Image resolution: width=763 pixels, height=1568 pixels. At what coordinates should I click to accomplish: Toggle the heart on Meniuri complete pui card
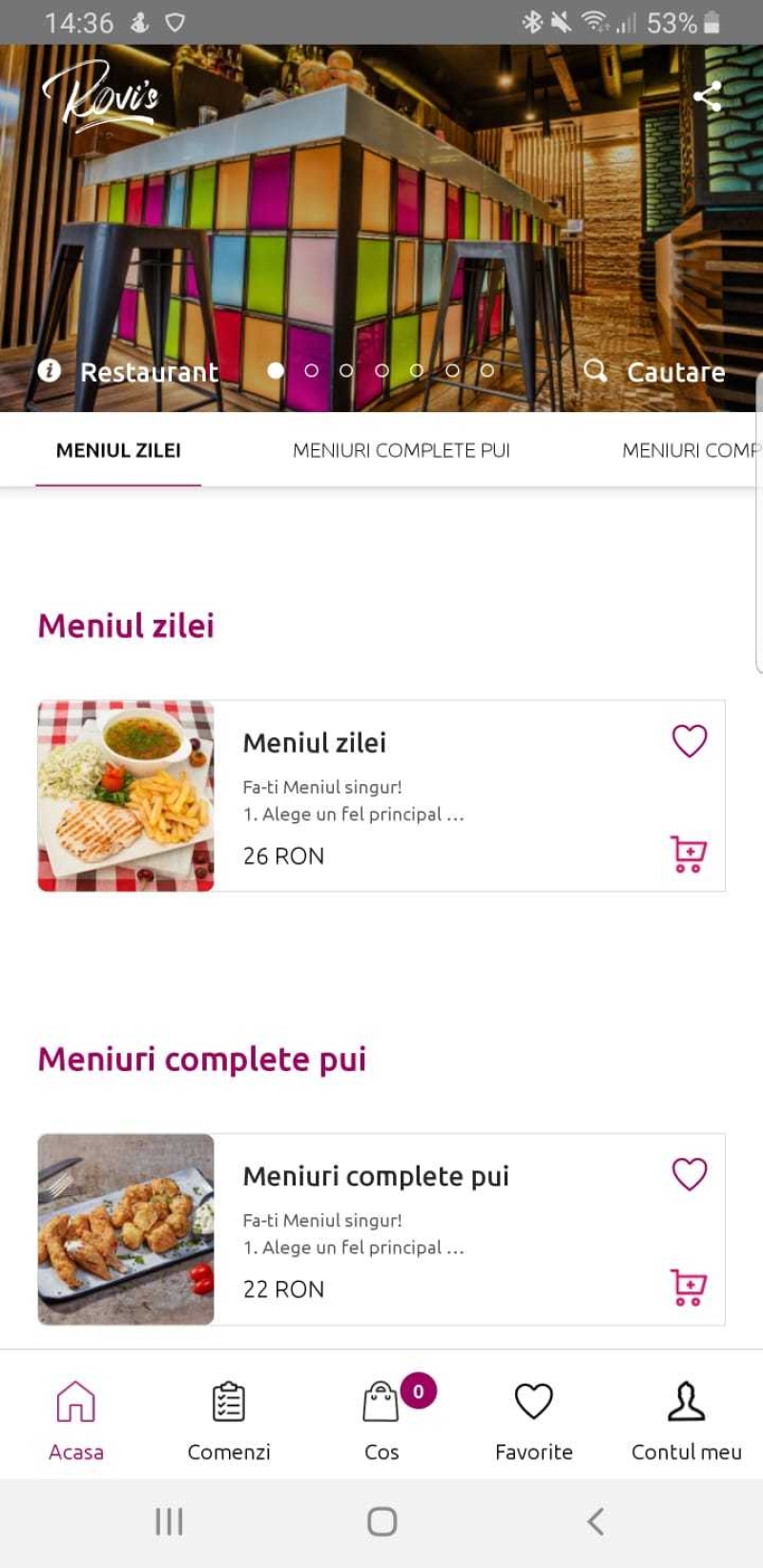point(690,1175)
